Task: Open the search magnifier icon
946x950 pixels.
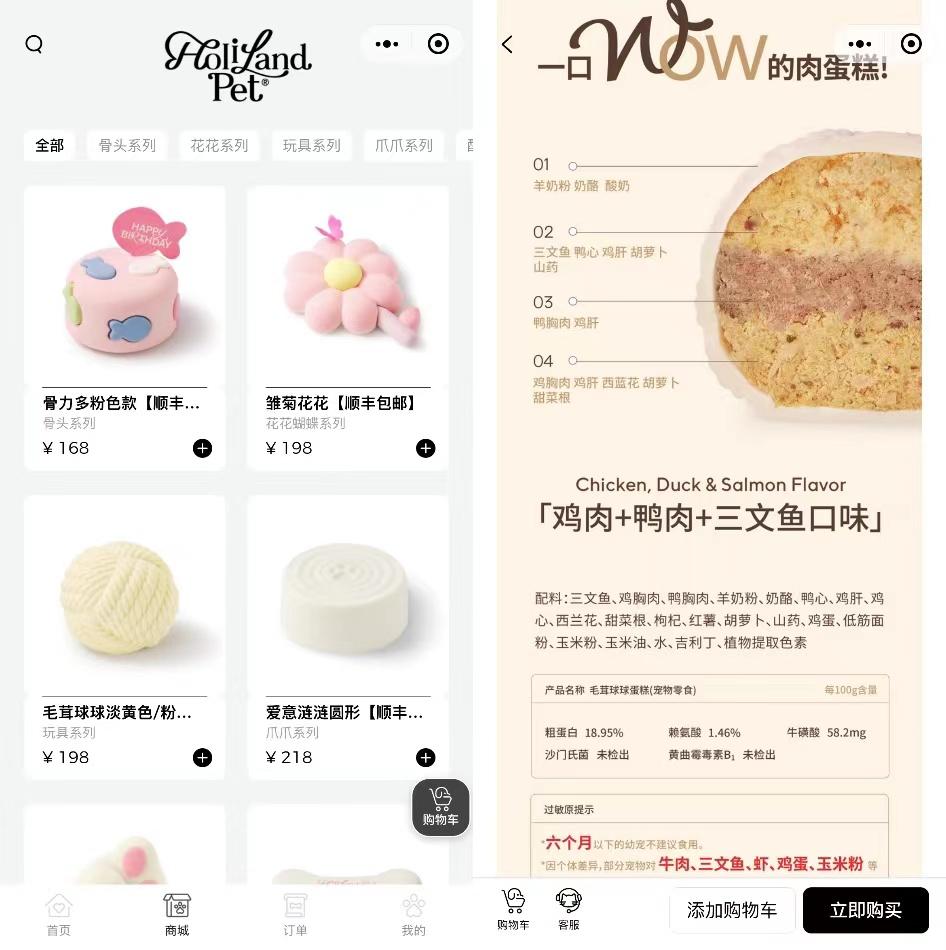Action: 34,44
